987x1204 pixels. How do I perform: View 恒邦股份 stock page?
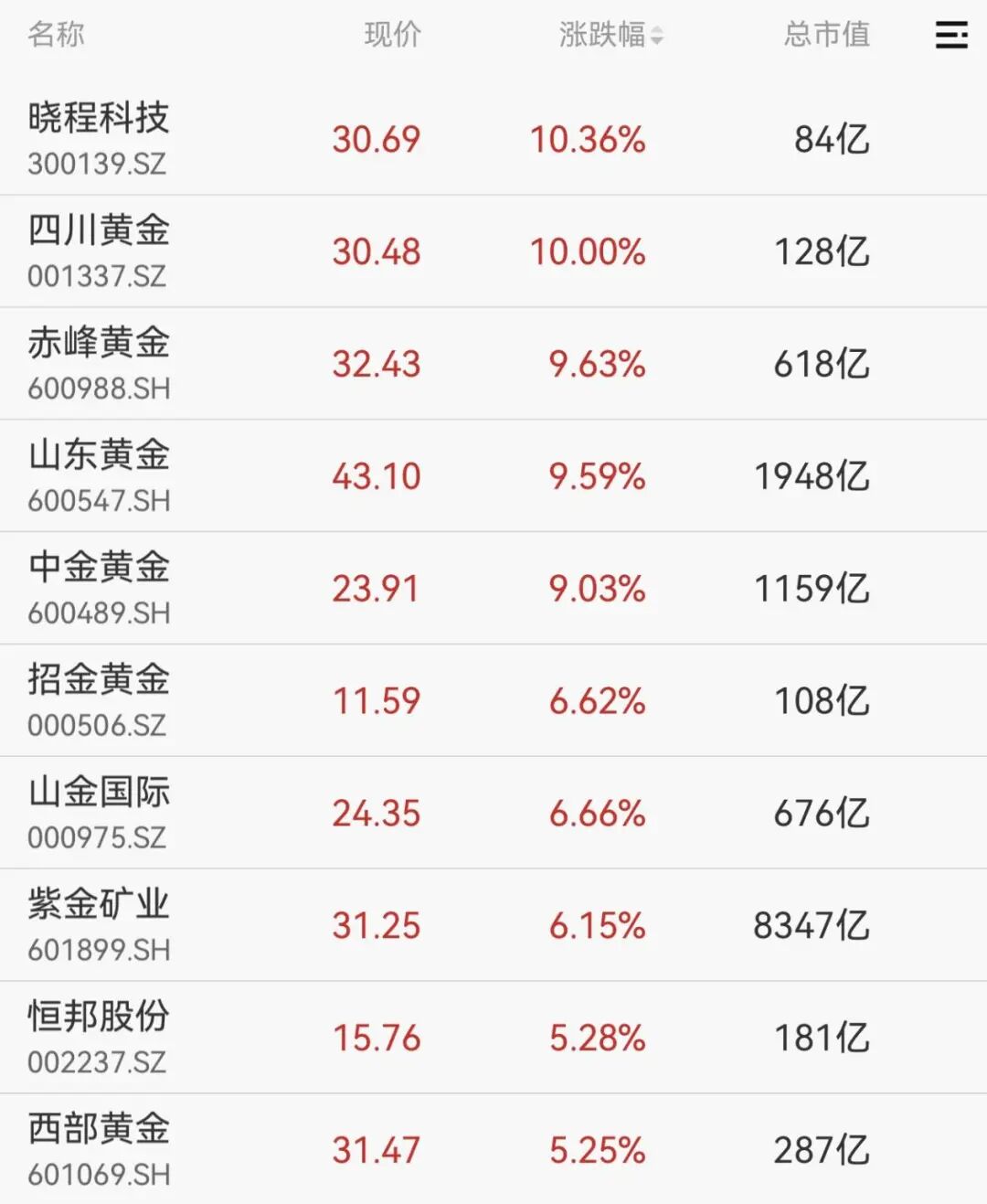coord(99,1038)
